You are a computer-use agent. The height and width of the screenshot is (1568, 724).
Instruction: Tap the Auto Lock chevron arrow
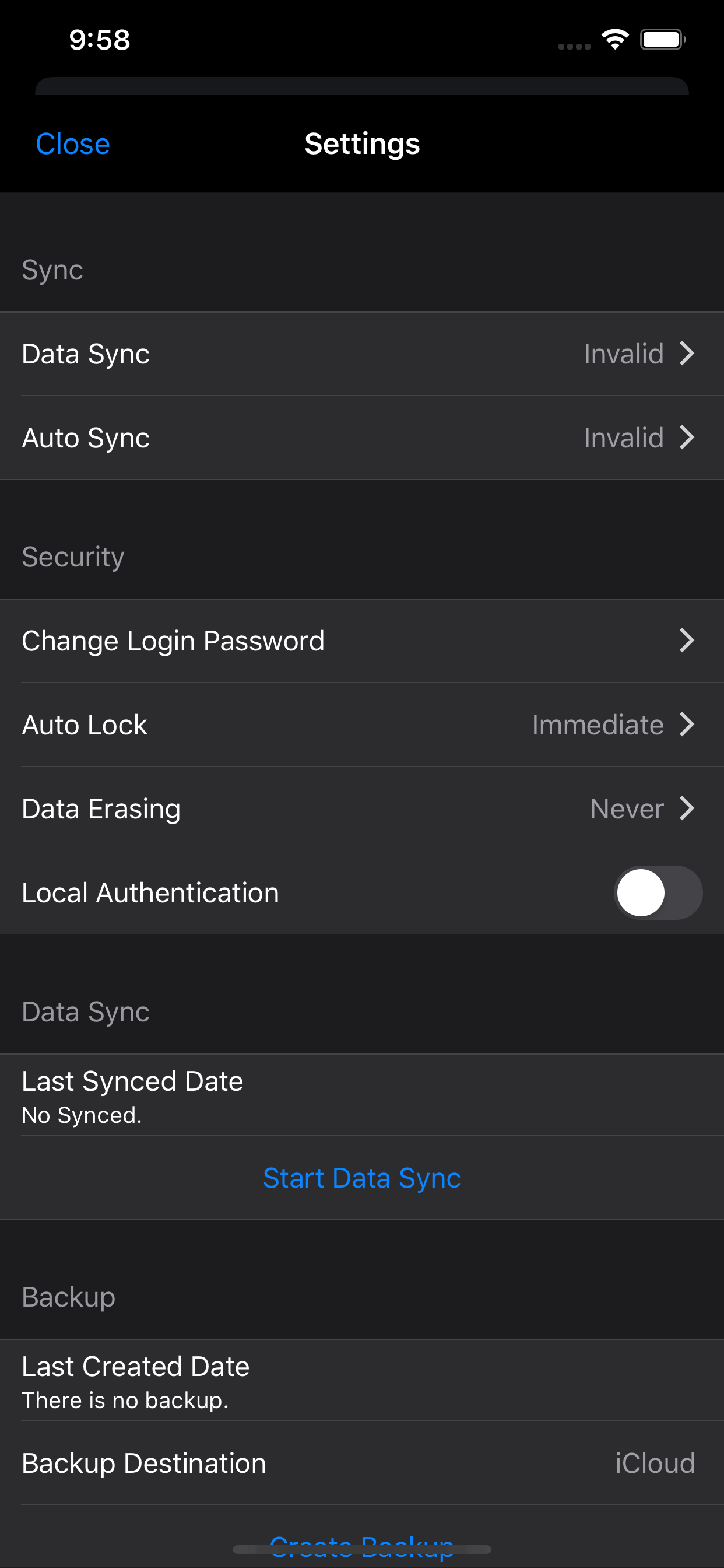687,724
